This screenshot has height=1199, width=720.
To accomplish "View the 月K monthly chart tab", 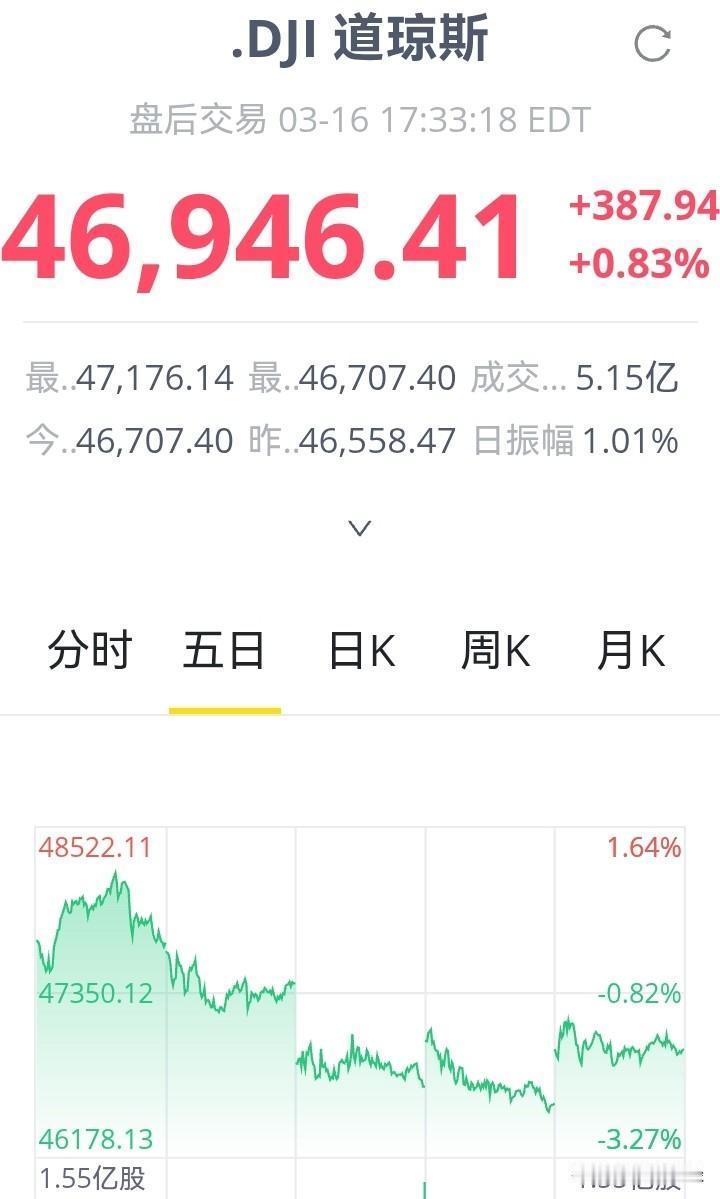I will tap(631, 650).
